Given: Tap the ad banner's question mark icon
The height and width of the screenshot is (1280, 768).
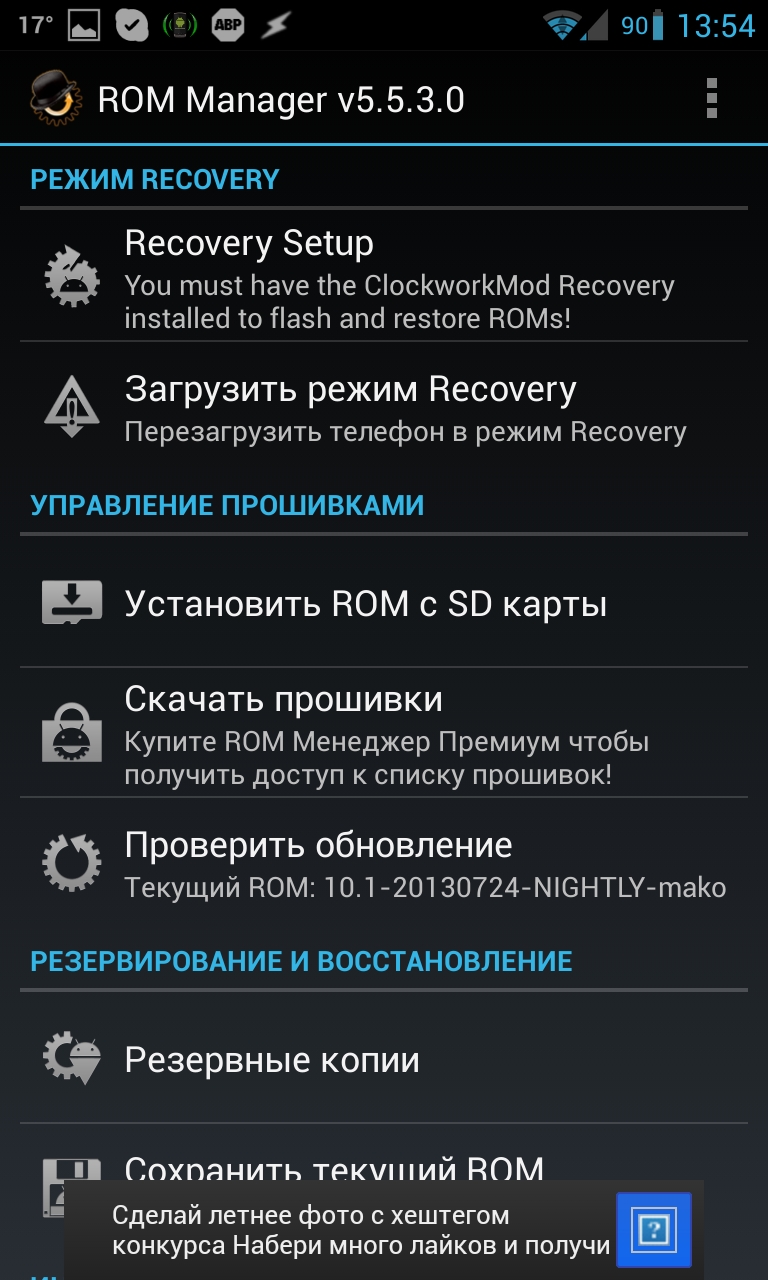Looking at the screenshot, I should (653, 1230).
